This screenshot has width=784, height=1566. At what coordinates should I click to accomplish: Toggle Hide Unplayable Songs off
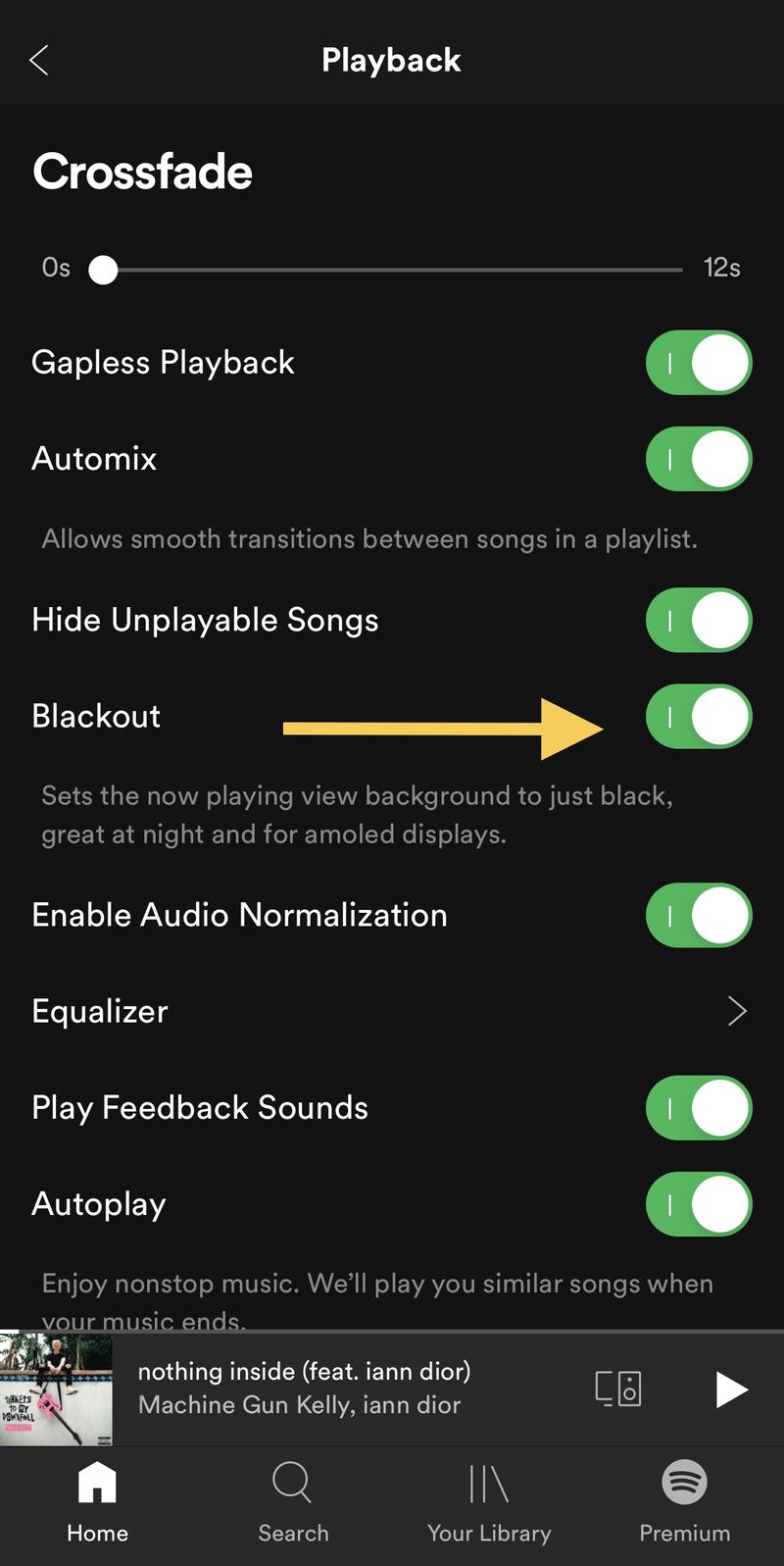[x=699, y=620]
